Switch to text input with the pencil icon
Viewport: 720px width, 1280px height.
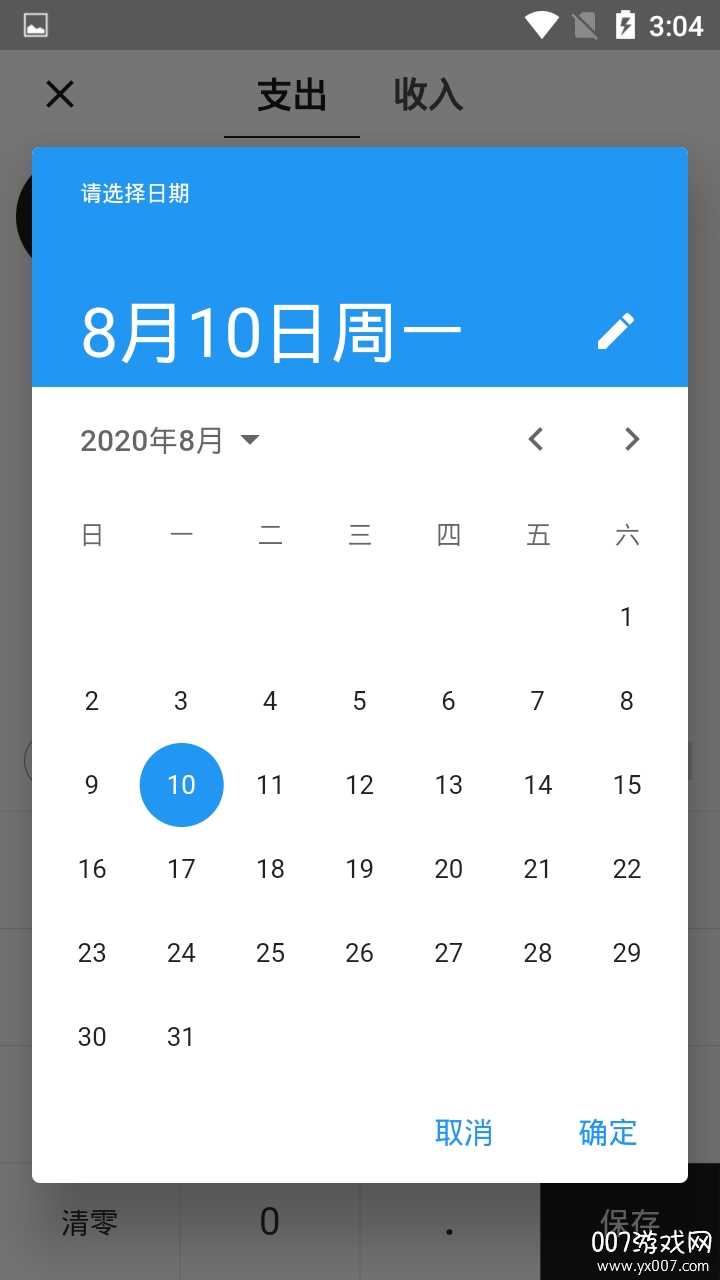tap(616, 331)
